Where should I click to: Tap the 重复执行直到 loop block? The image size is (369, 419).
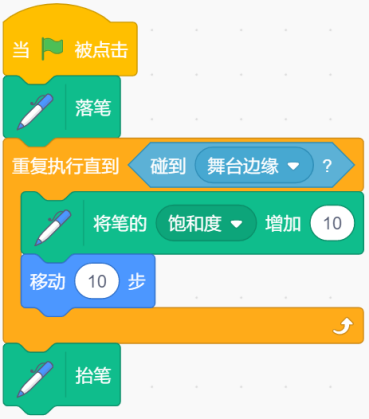(x=65, y=166)
